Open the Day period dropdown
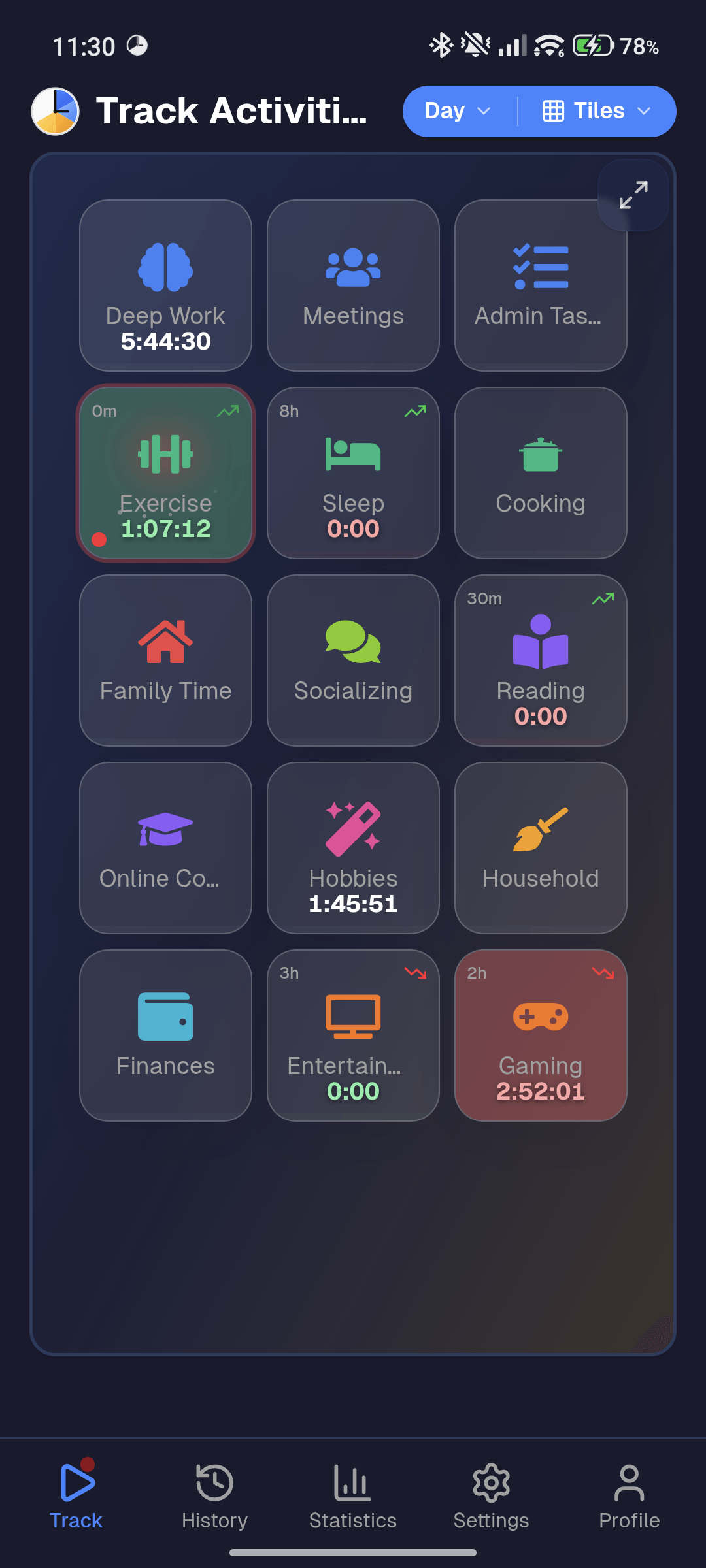 (x=458, y=111)
